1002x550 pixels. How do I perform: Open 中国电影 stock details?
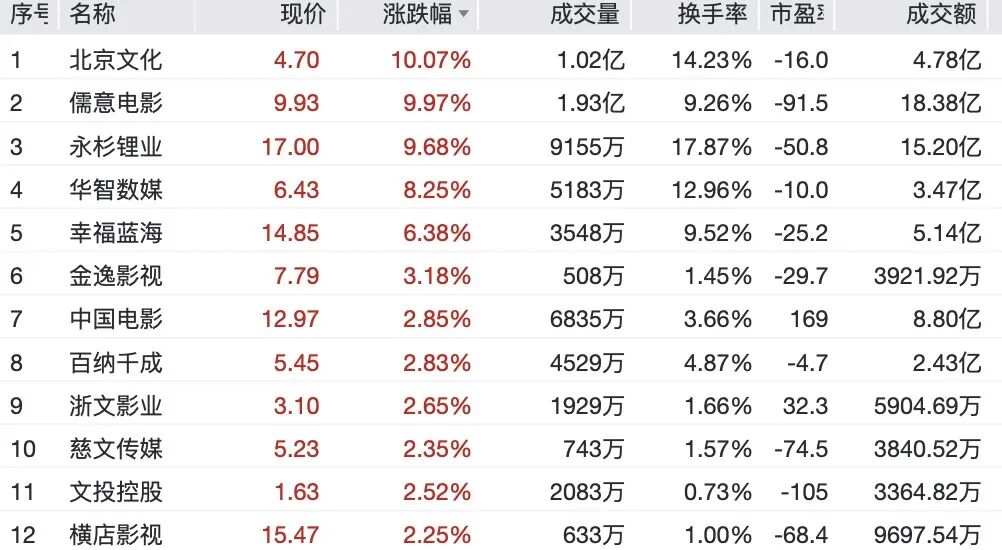(501, 318)
